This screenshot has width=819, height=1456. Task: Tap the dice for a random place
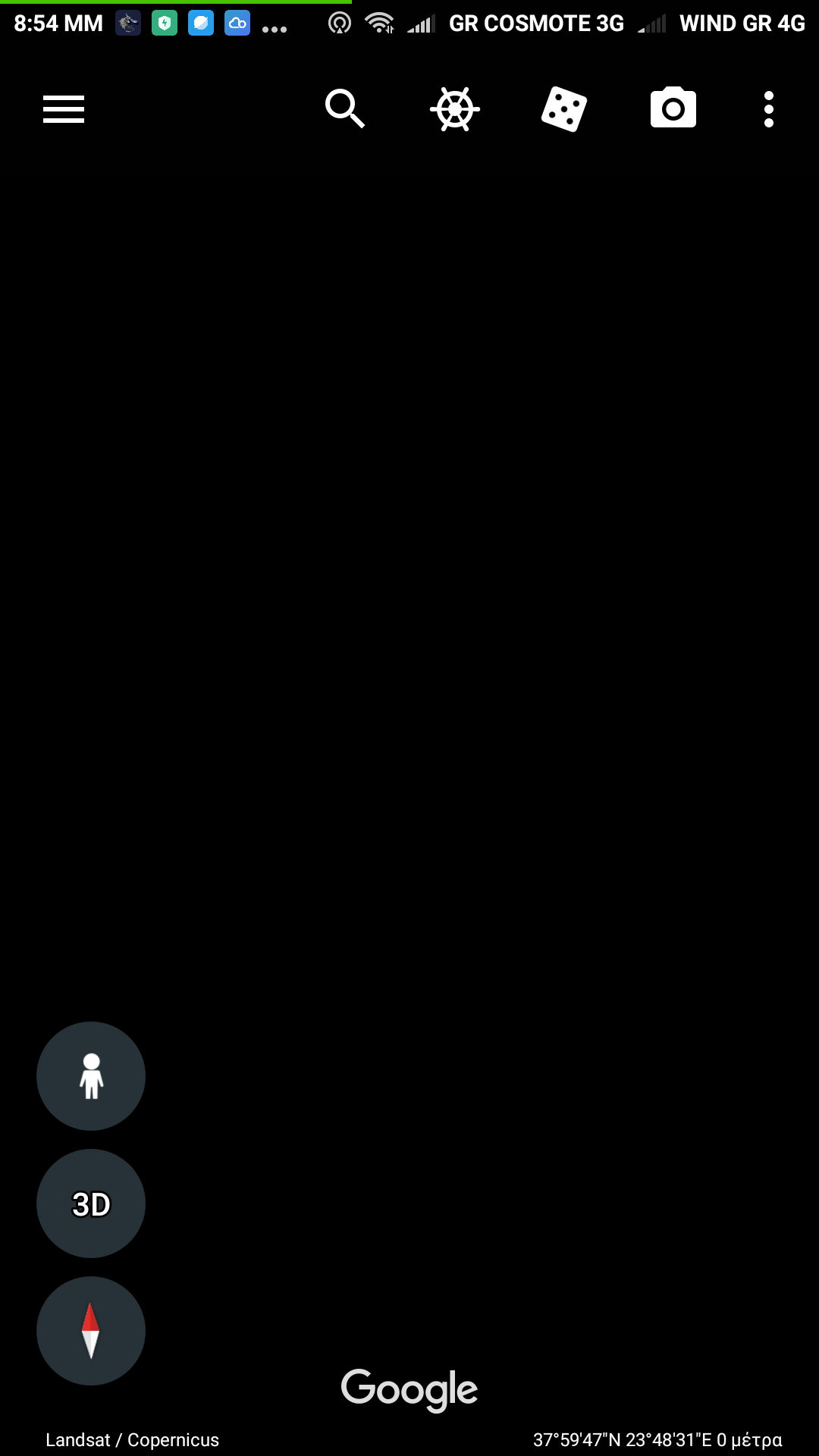(x=564, y=109)
